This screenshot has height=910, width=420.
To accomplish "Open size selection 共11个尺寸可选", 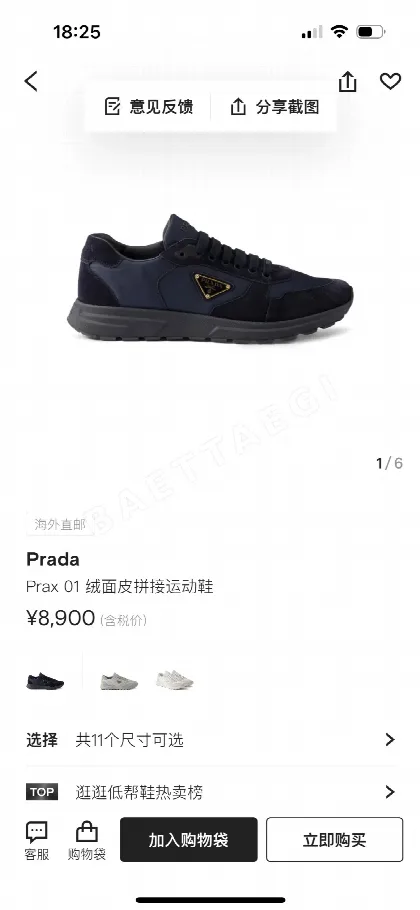I will click(210, 740).
